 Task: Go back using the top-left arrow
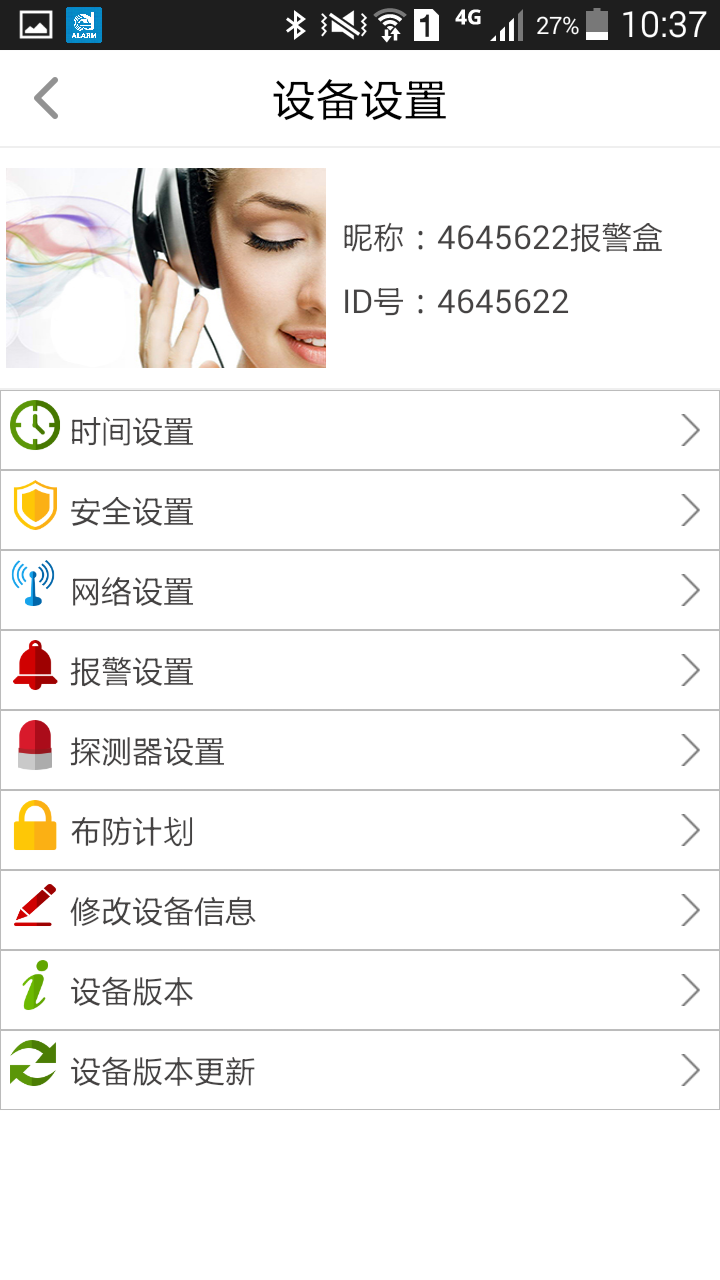click(x=46, y=98)
